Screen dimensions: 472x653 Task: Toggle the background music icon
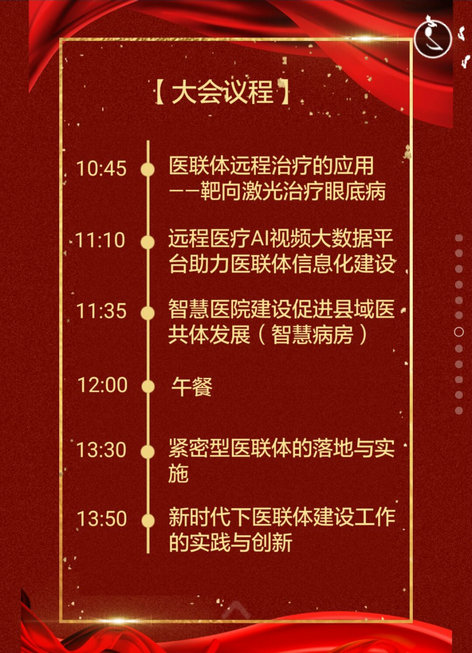[x=433, y=38]
